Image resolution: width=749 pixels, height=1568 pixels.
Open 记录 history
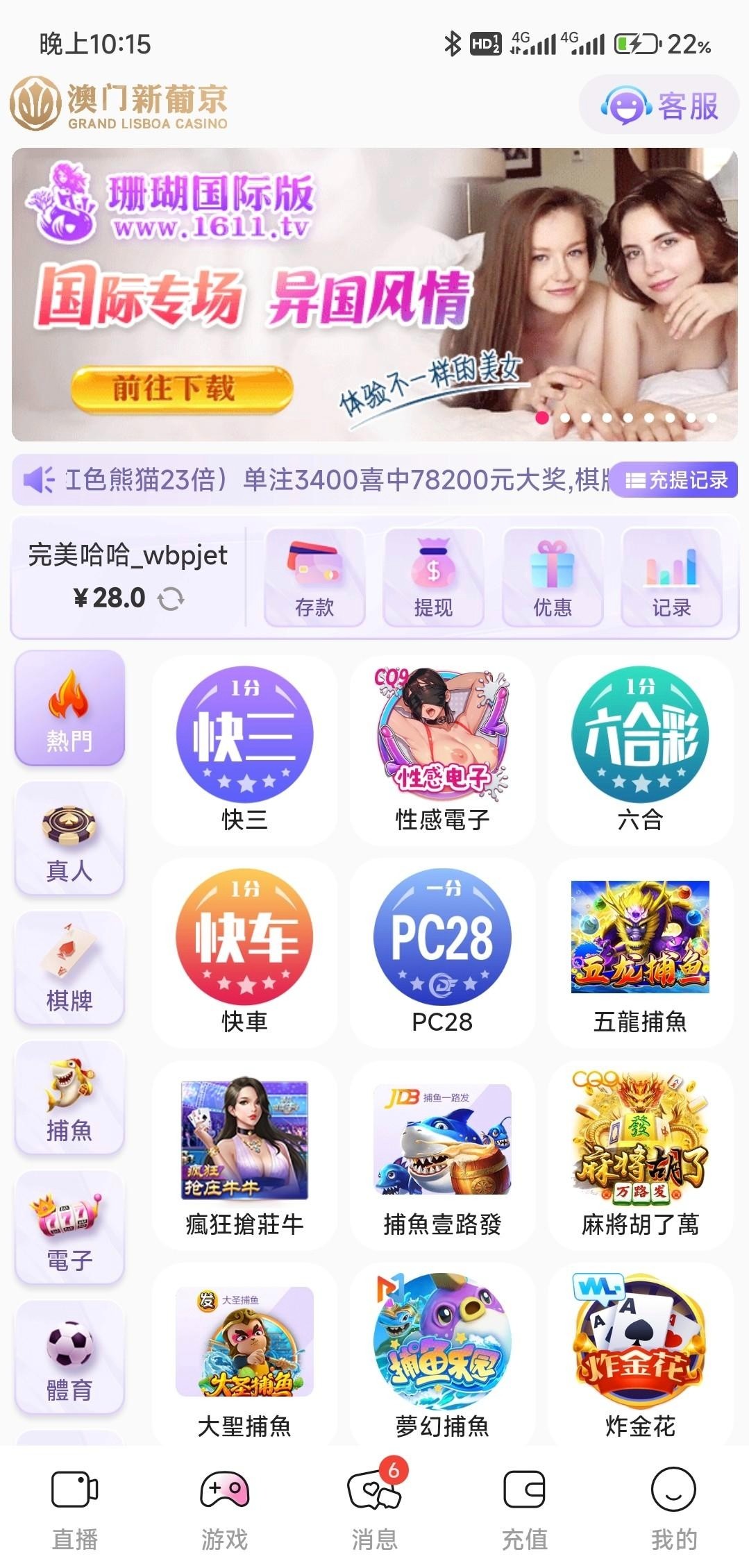(x=671, y=578)
